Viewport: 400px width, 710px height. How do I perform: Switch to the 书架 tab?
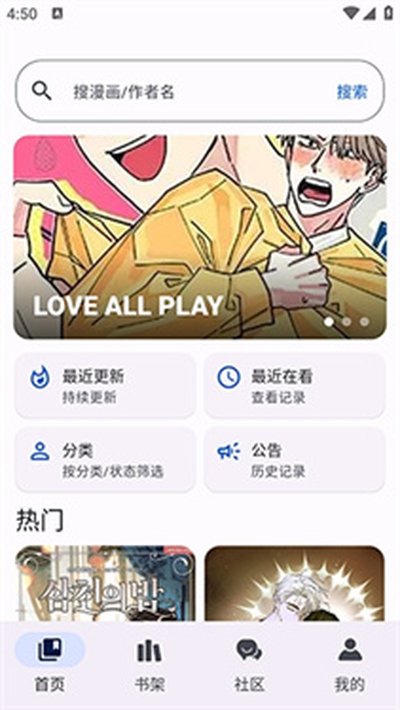click(x=149, y=663)
